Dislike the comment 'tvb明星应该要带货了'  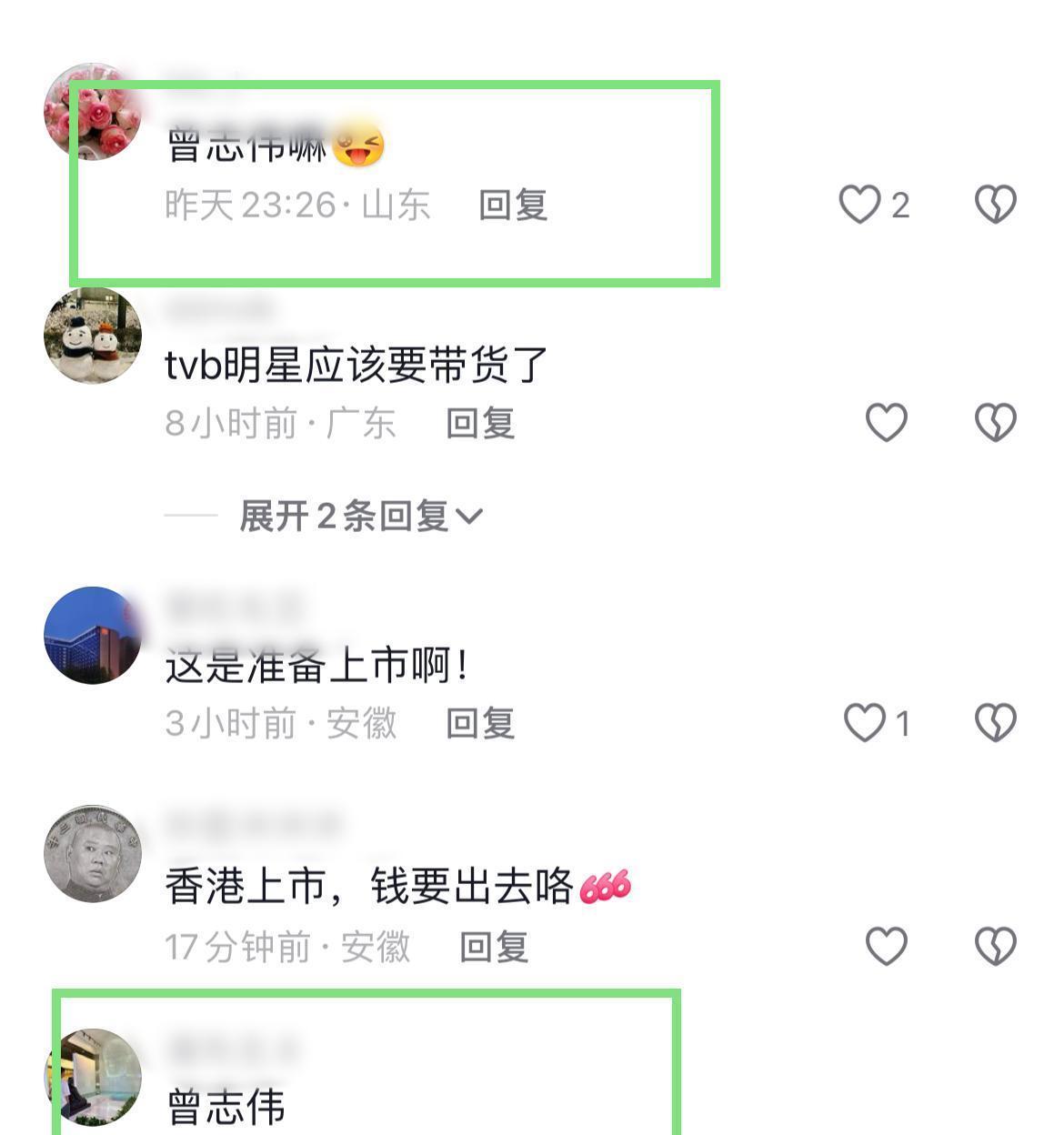995,422
